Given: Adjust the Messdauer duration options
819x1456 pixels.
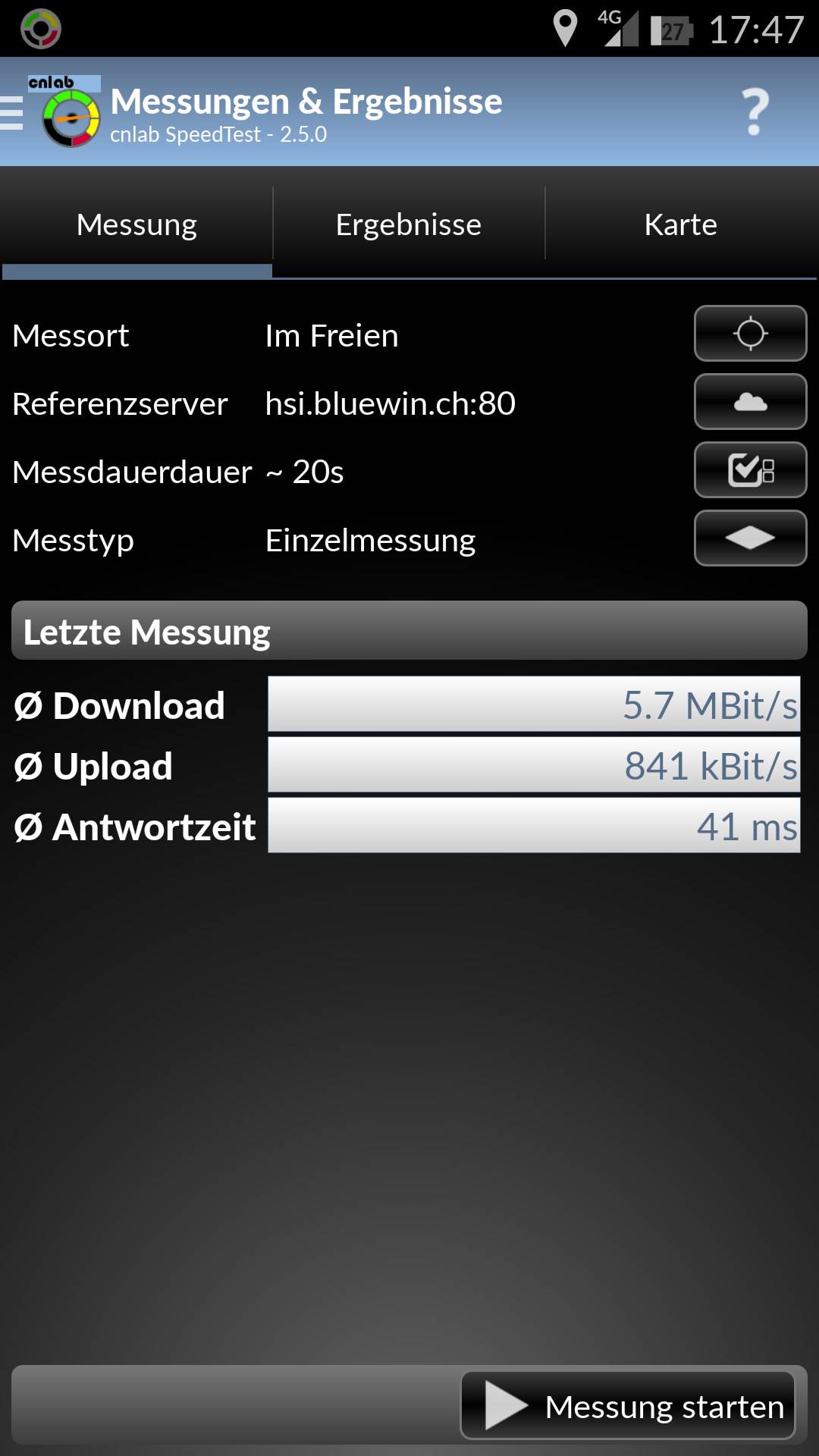Looking at the screenshot, I should [x=750, y=470].
